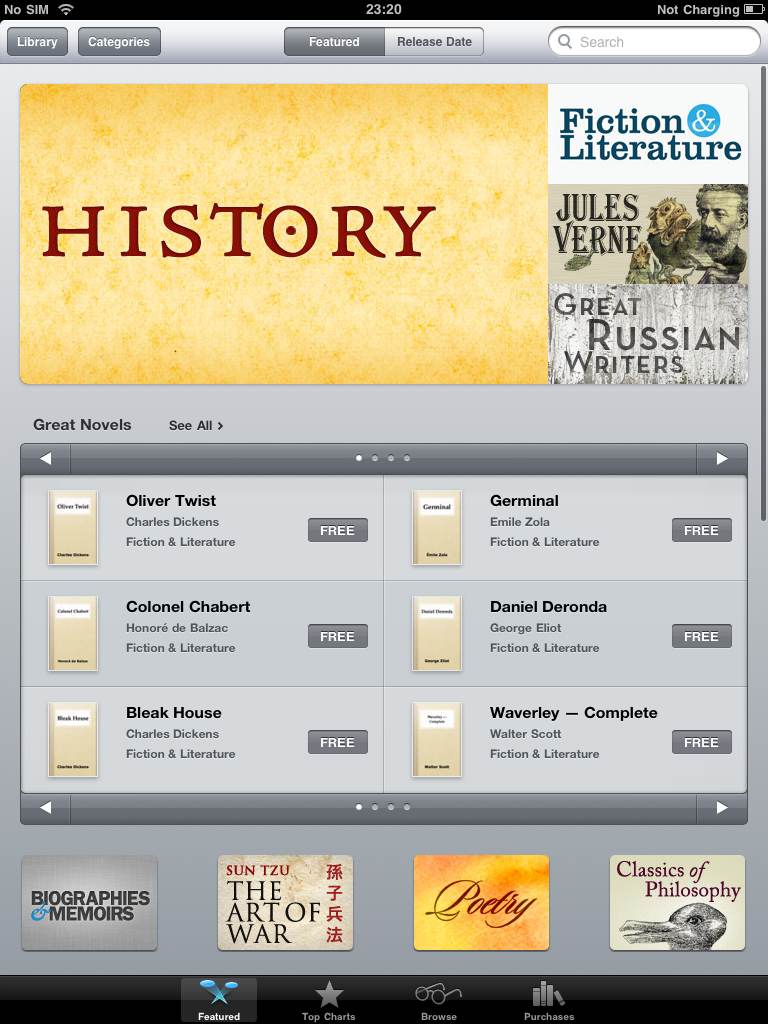Switch to the Browse tab
The height and width of the screenshot is (1024, 768).
tap(439, 1000)
